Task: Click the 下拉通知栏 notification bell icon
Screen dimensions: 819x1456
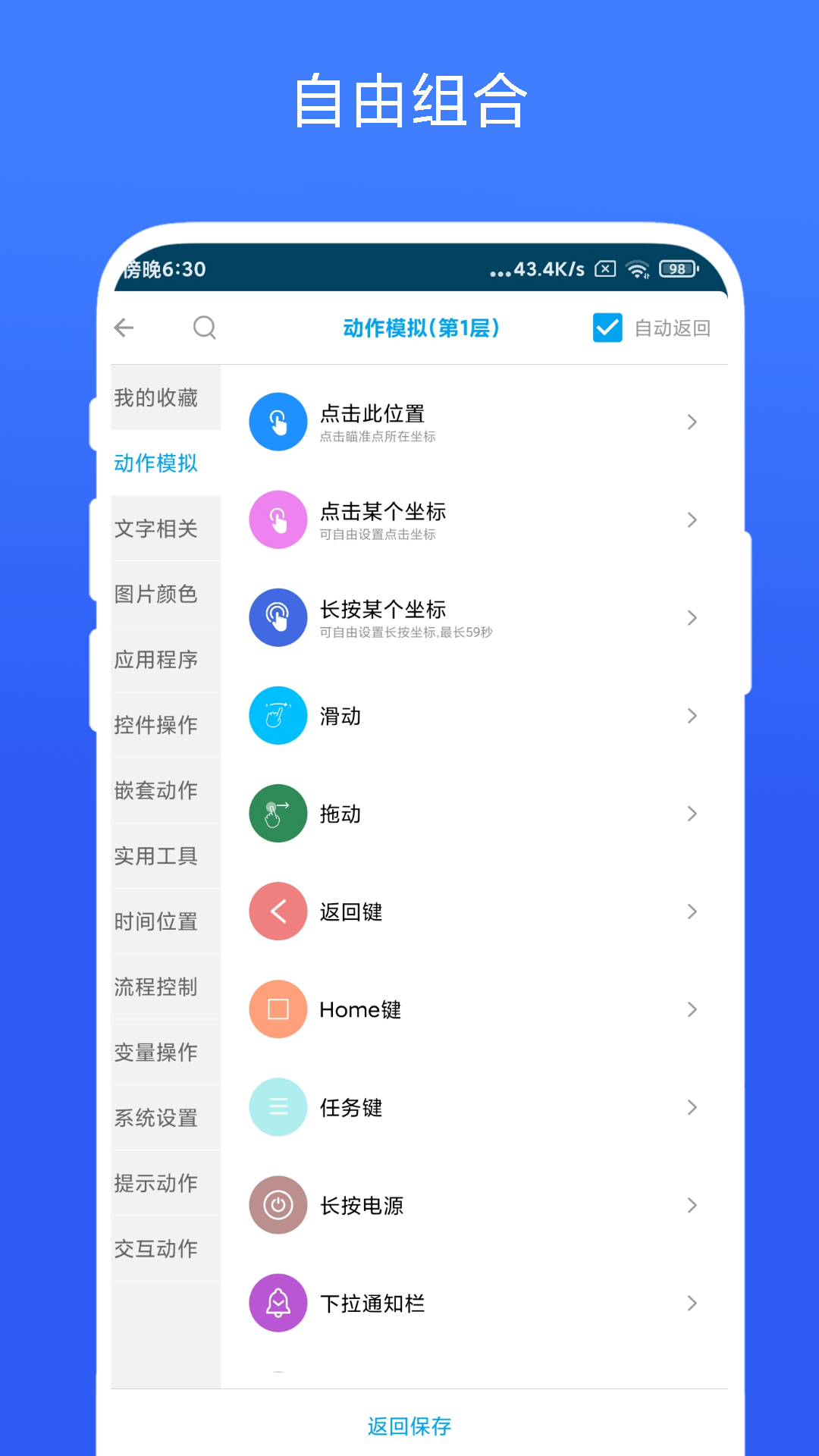Action: (x=278, y=1303)
